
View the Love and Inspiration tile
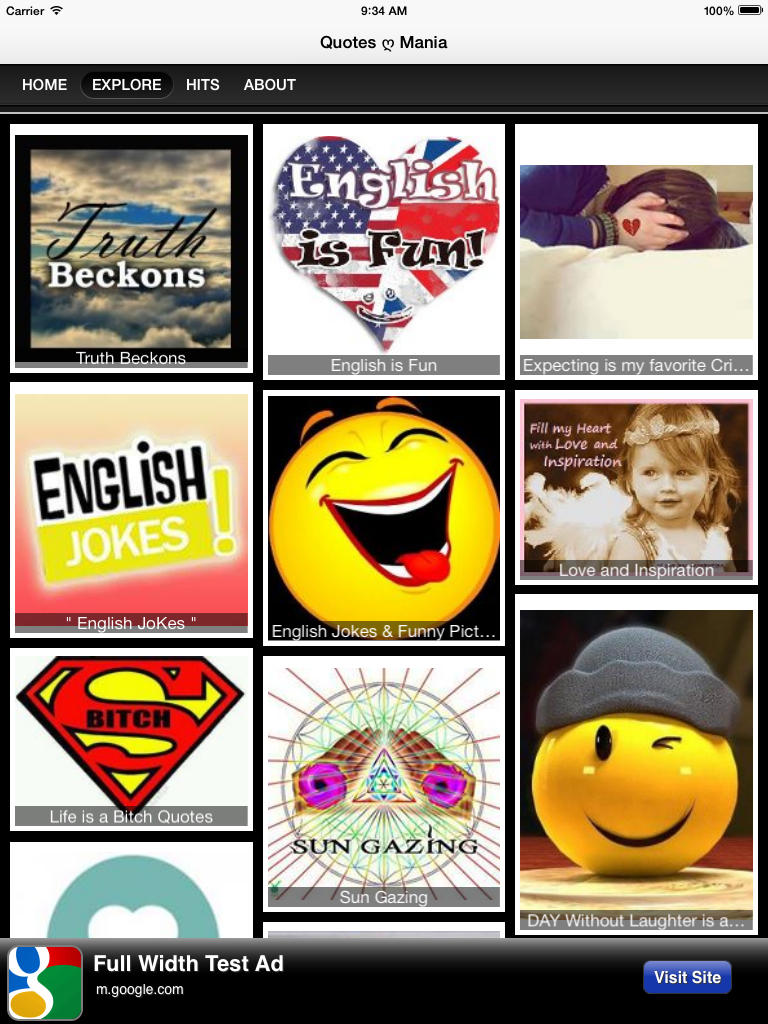pyautogui.click(x=636, y=487)
